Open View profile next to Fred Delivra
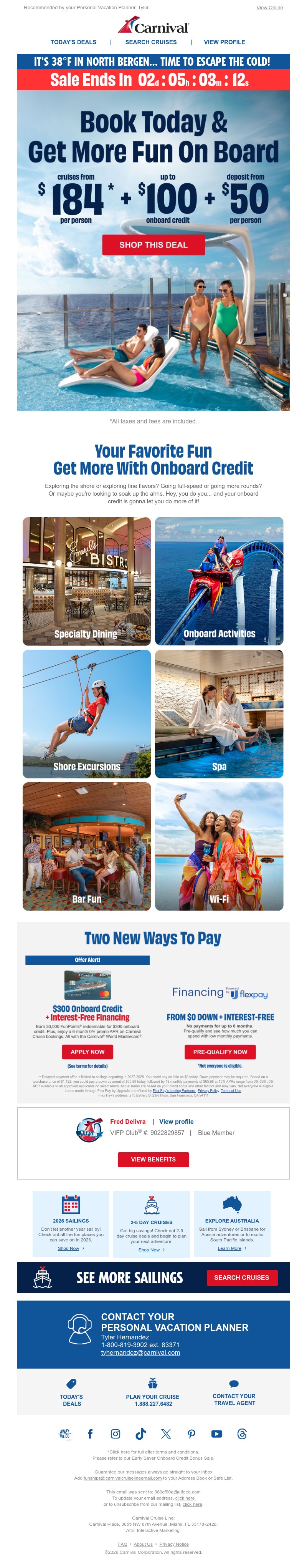Viewport: 307px width, 1568px height. click(176, 1121)
